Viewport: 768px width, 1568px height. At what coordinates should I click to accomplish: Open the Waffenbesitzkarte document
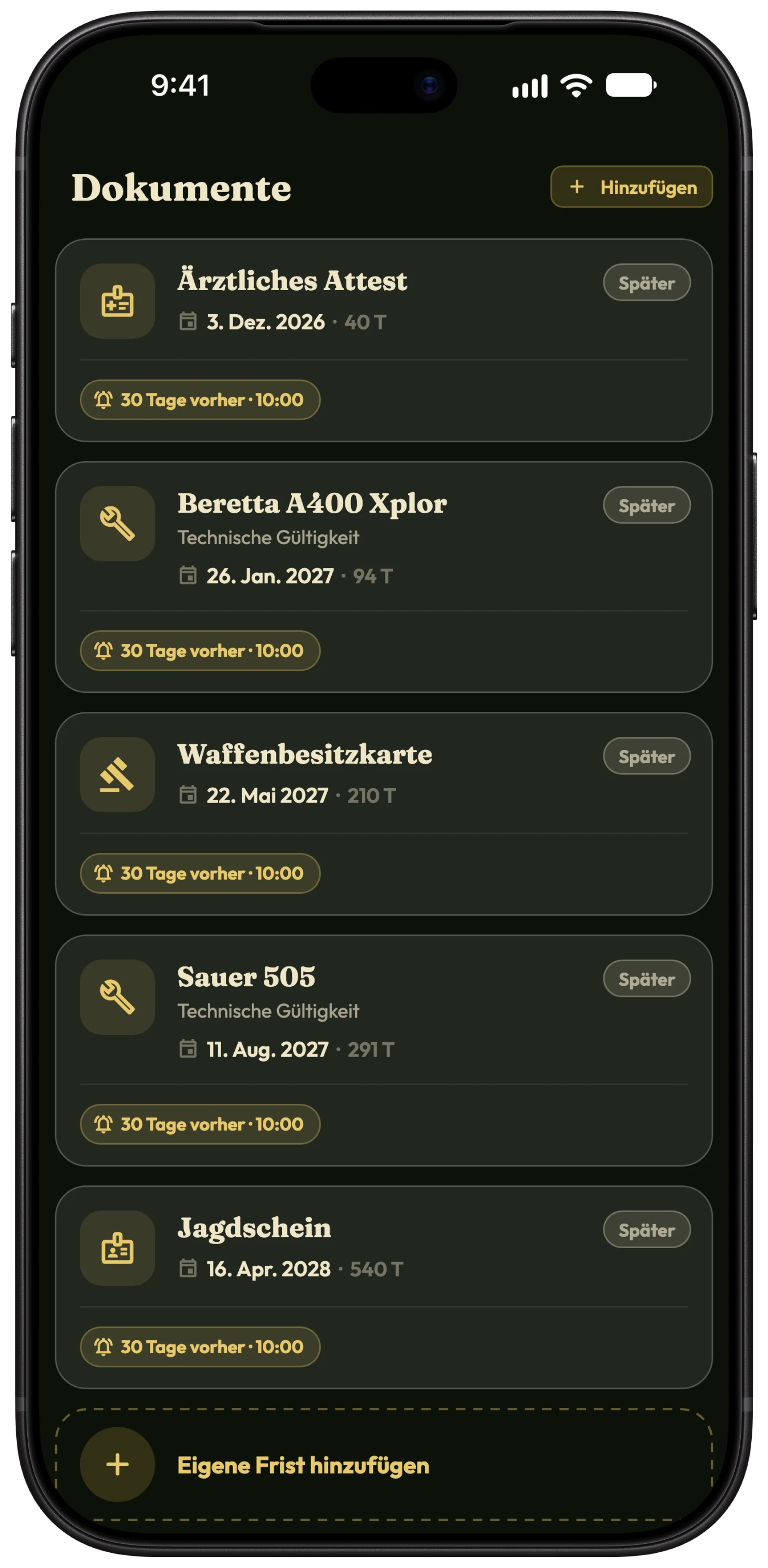click(384, 814)
